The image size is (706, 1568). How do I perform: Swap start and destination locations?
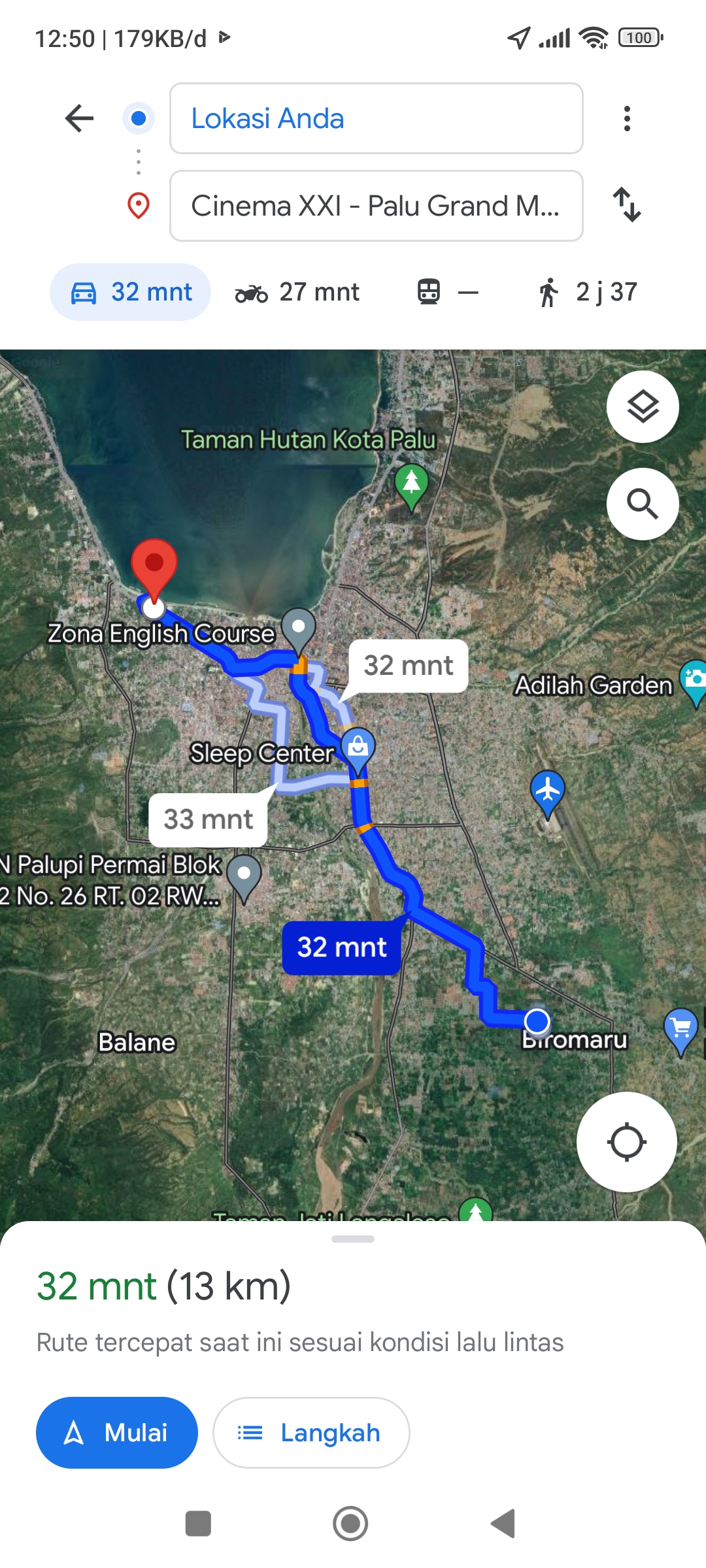[627, 204]
